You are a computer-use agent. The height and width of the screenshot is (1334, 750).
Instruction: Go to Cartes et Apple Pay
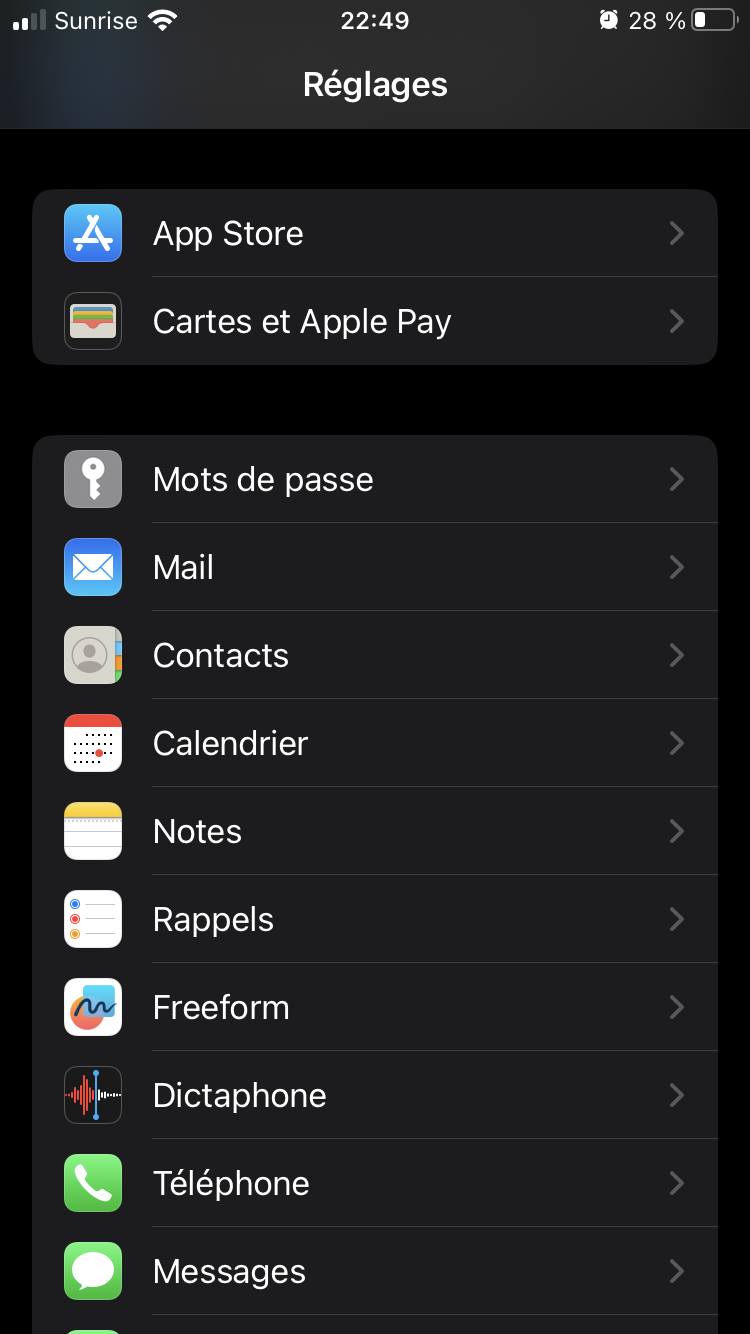click(x=375, y=321)
